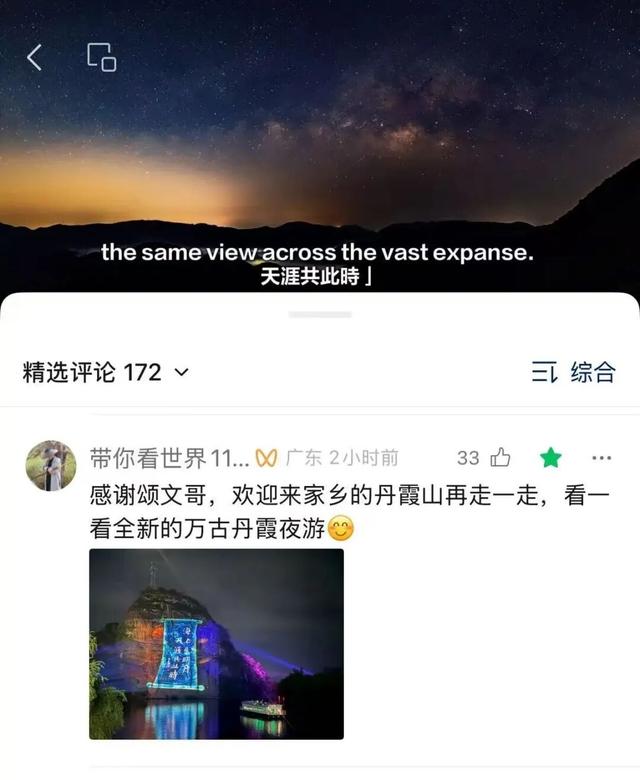Viewport: 640px width, 780px height.
Task: Open the comment's three-dot menu
Action: click(601, 458)
